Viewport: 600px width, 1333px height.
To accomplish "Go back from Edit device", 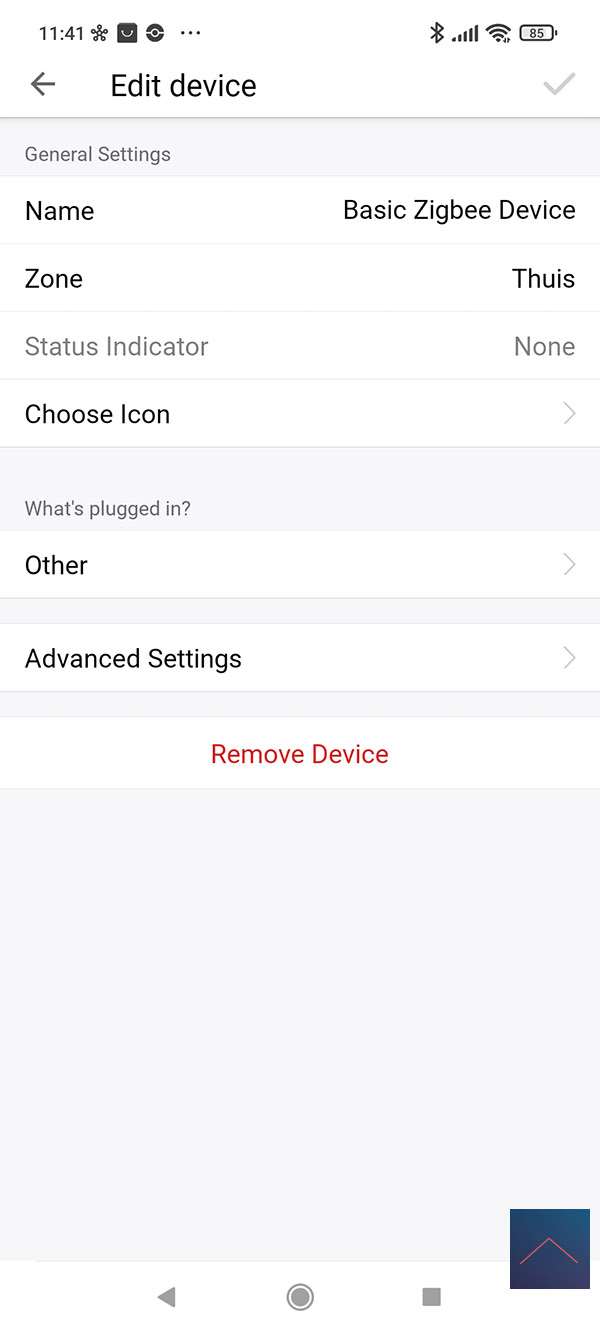I will pyautogui.click(x=43, y=85).
